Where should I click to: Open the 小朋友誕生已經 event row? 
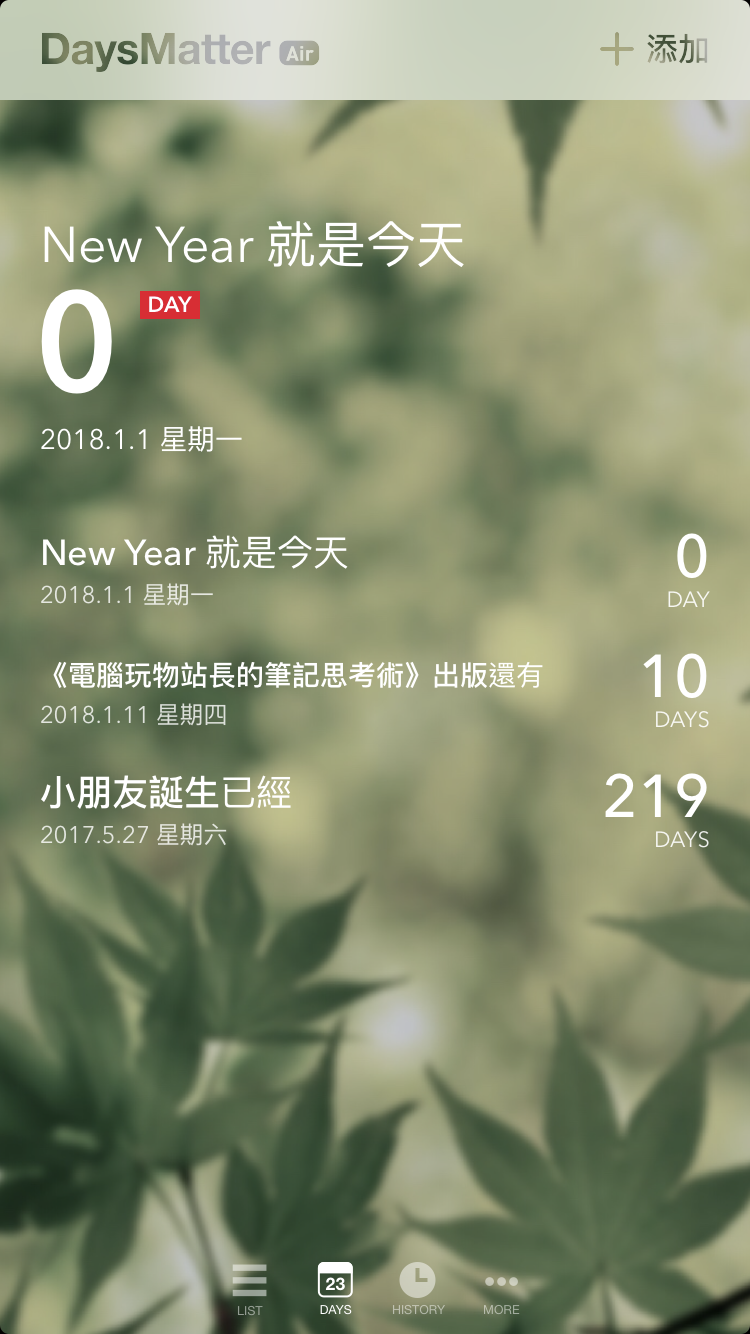[375, 811]
